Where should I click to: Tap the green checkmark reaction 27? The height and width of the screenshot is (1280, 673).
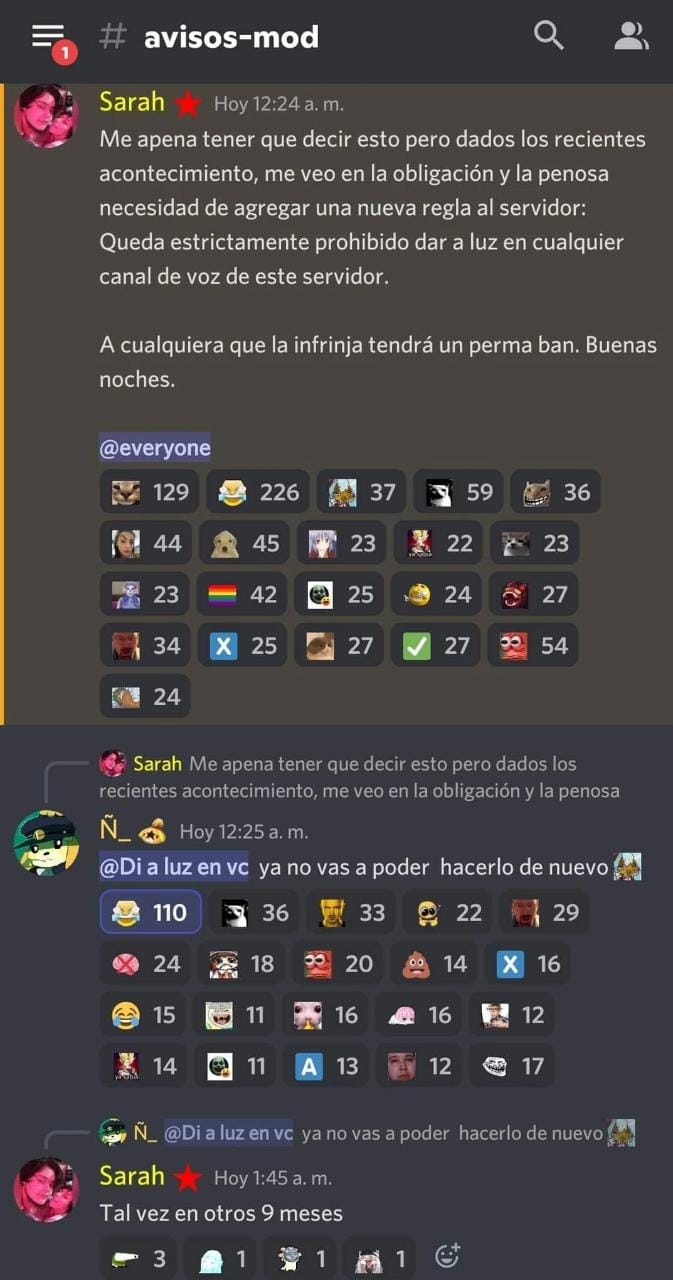coord(435,645)
